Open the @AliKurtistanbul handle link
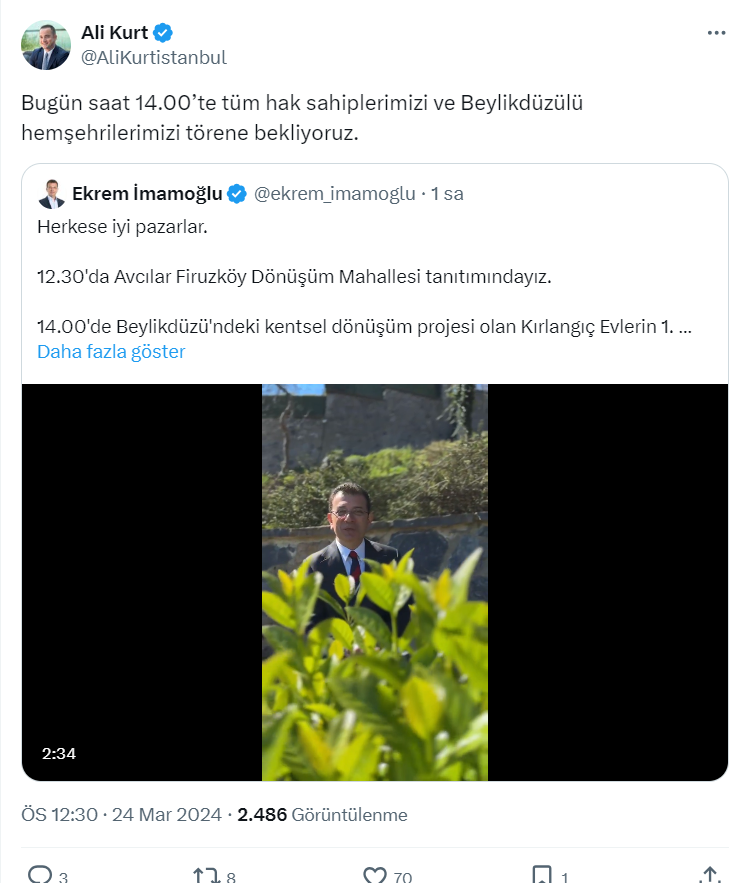This screenshot has width=749, height=883. pyautogui.click(x=153, y=57)
